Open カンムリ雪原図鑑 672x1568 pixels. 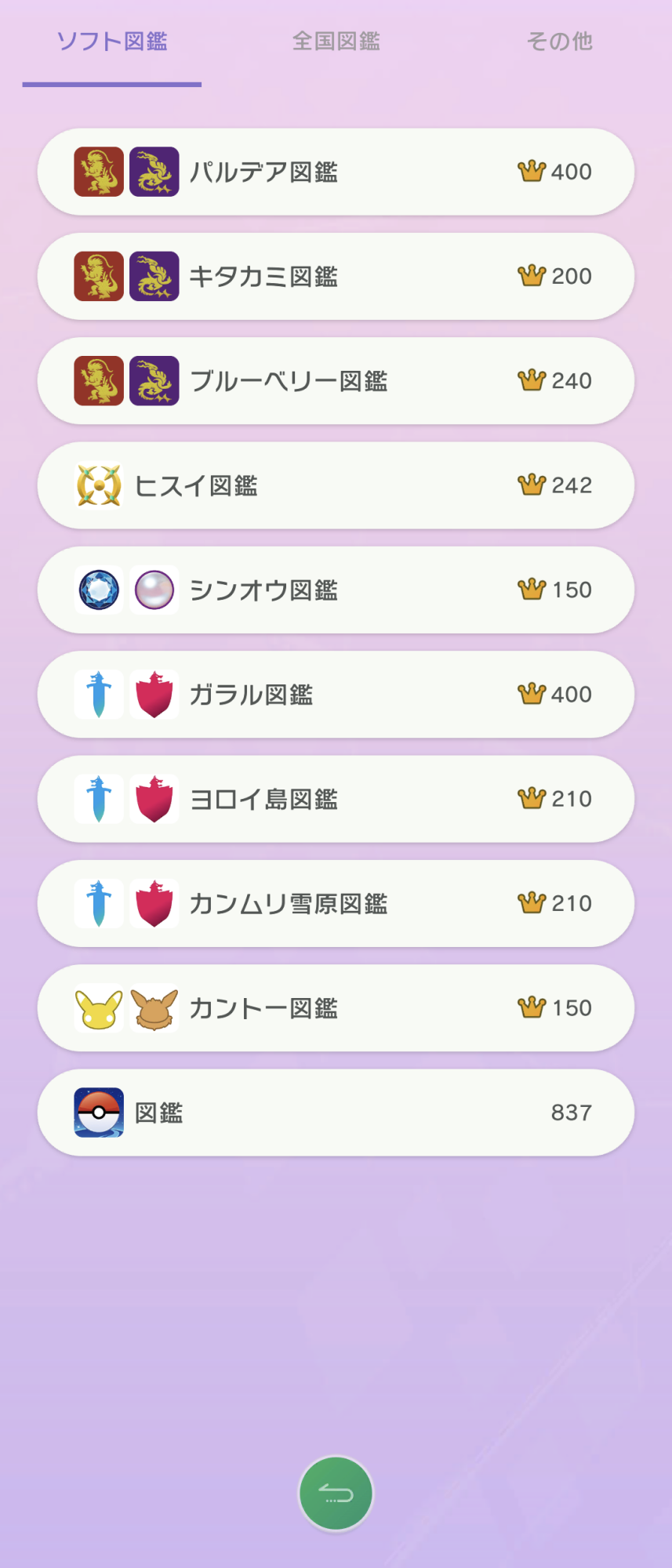(336, 903)
